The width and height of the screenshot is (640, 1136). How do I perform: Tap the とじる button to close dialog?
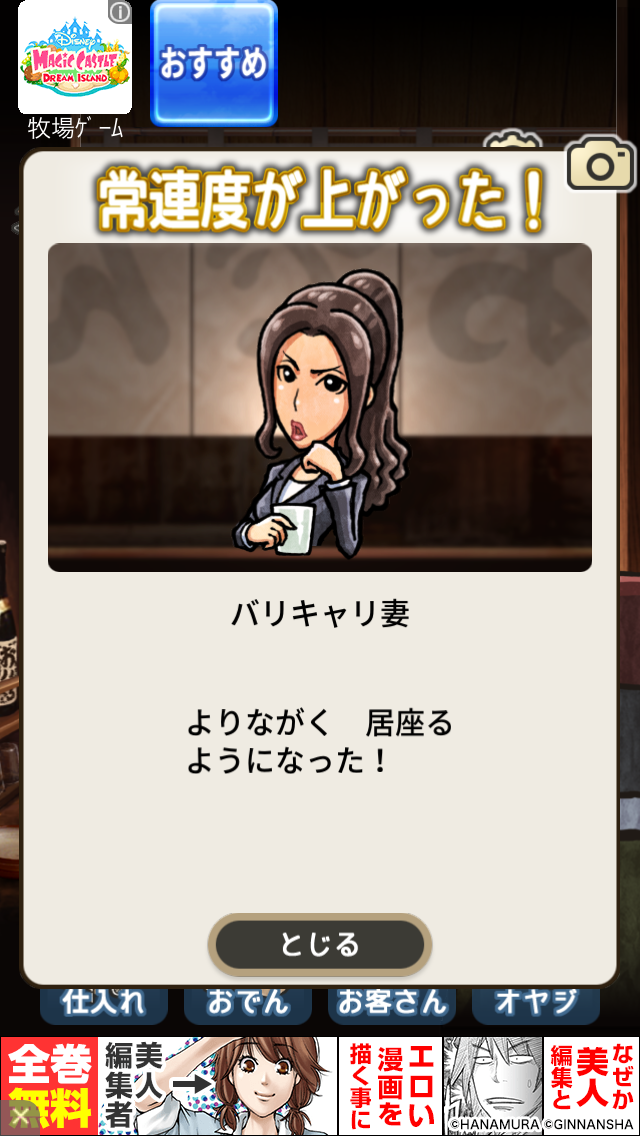click(x=320, y=944)
